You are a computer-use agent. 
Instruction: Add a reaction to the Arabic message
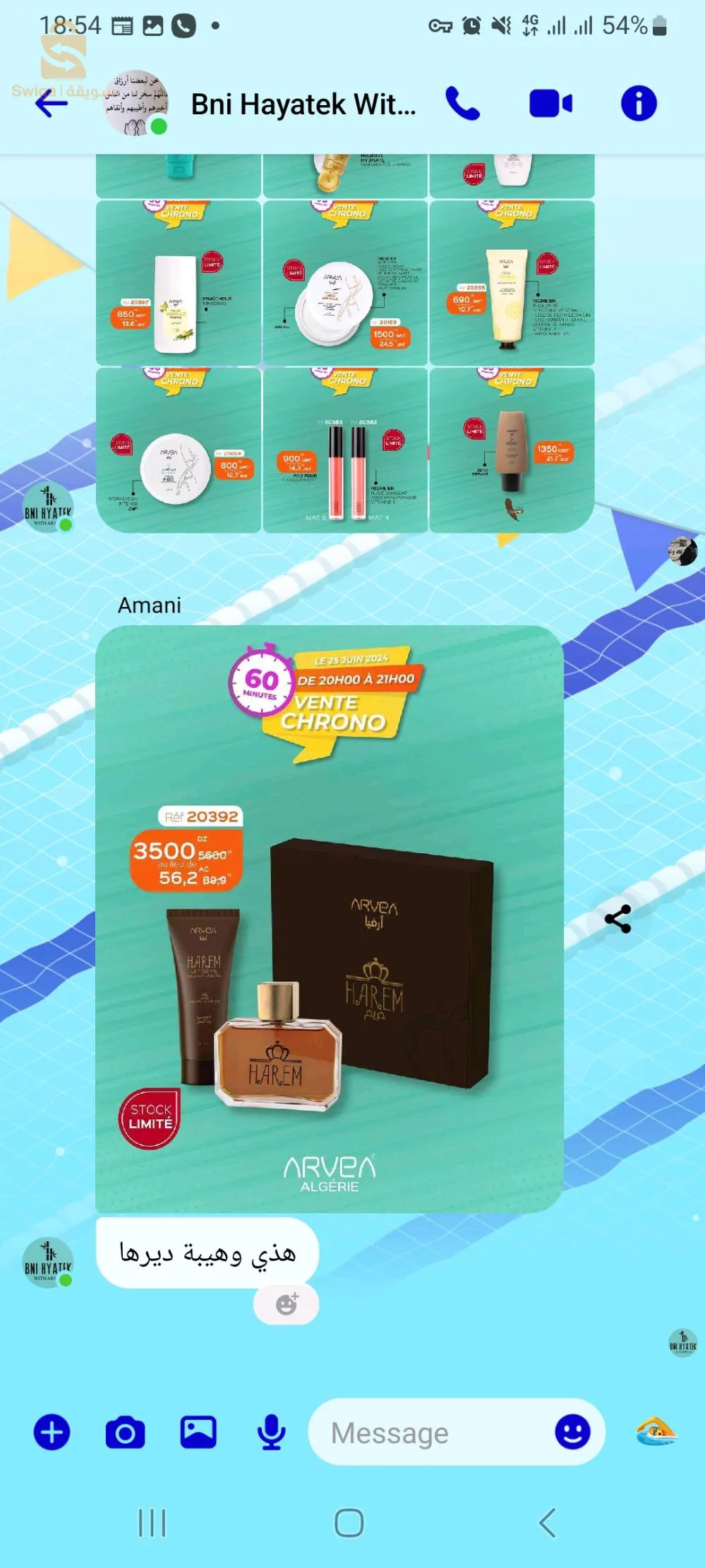tap(287, 1303)
